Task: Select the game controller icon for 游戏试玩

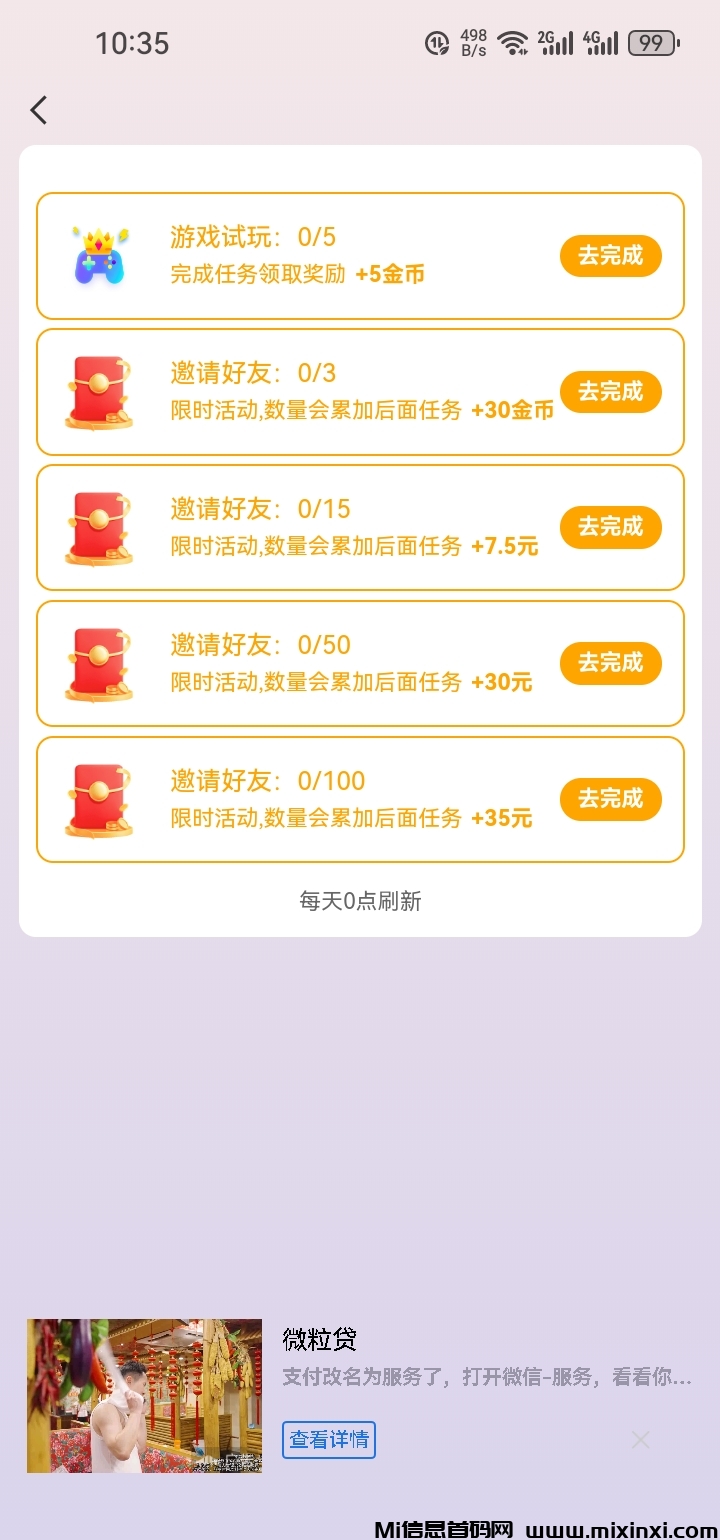Action: pyautogui.click(x=99, y=256)
